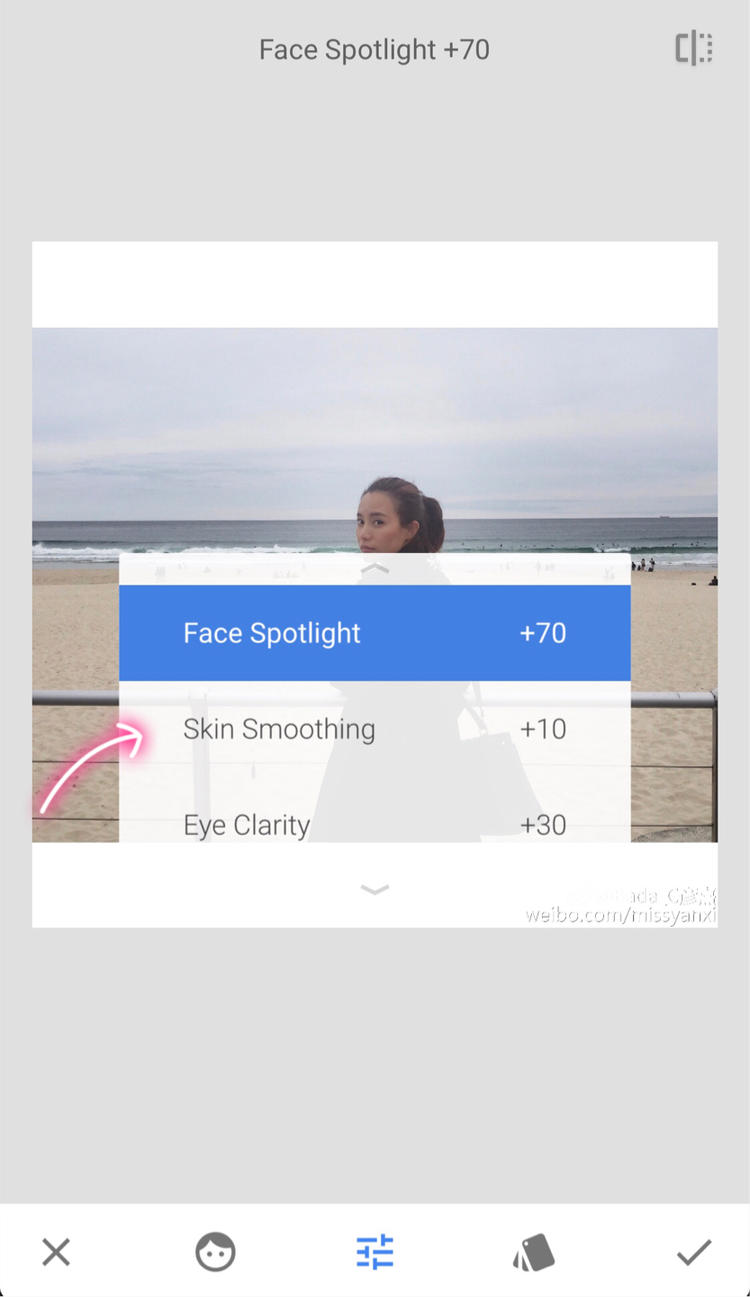Open the face selection icon

click(215, 1252)
